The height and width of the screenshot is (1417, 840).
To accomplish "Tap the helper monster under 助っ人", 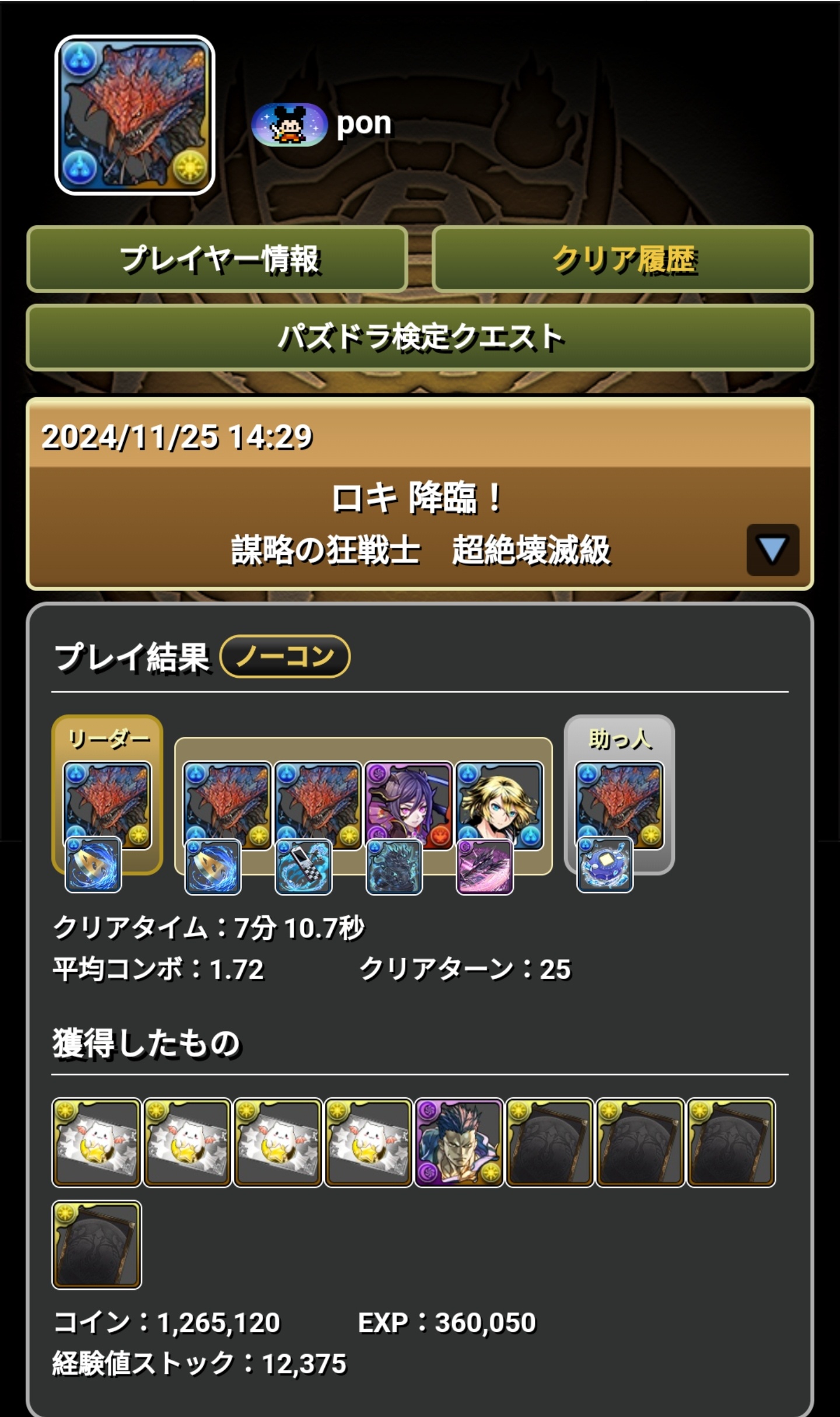I will click(x=619, y=804).
